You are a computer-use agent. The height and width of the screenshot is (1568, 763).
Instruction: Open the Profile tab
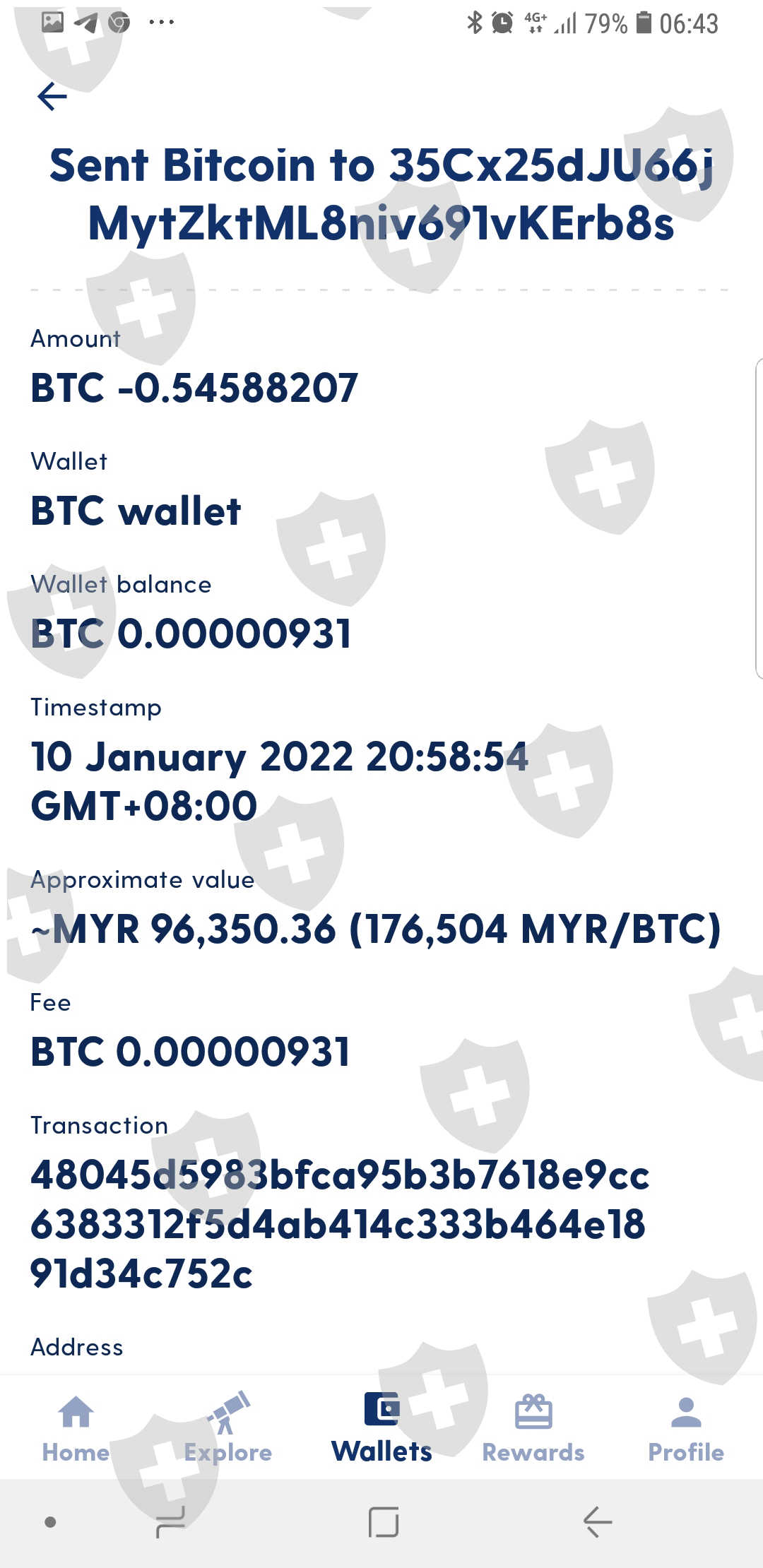[x=686, y=1428]
